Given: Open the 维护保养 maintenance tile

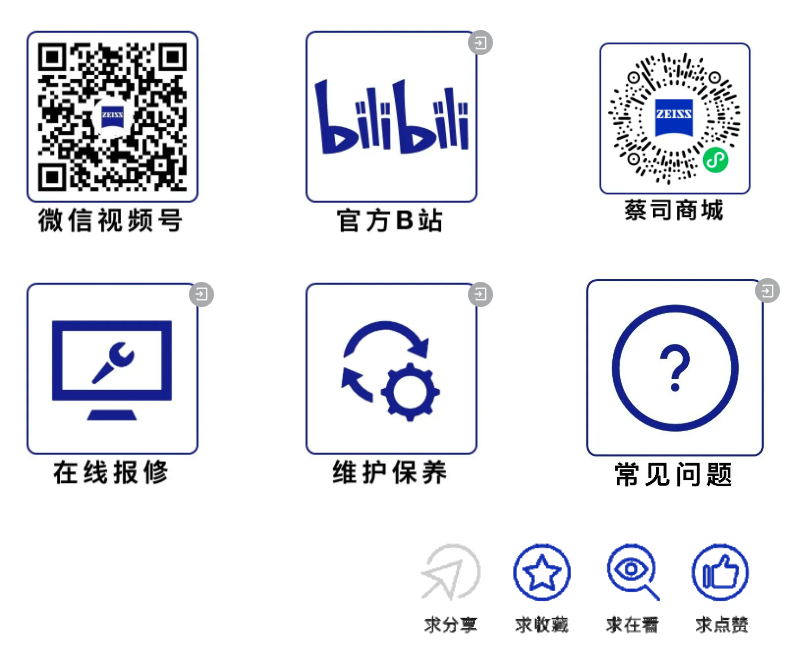Looking at the screenshot, I should 391,368.
